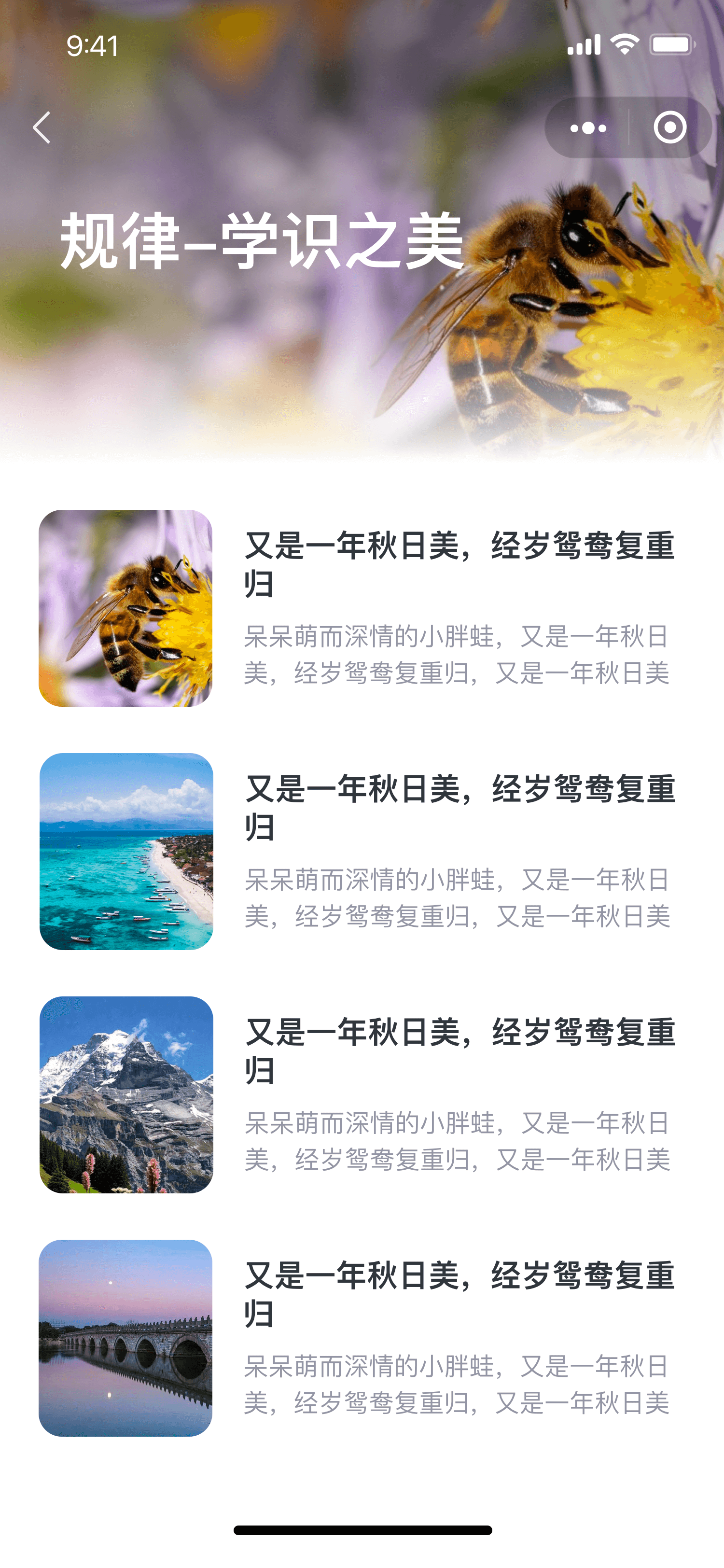Go back using the top-left arrow
The width and height of the screenshot is (724, 1568).
(x=42, y=128)
